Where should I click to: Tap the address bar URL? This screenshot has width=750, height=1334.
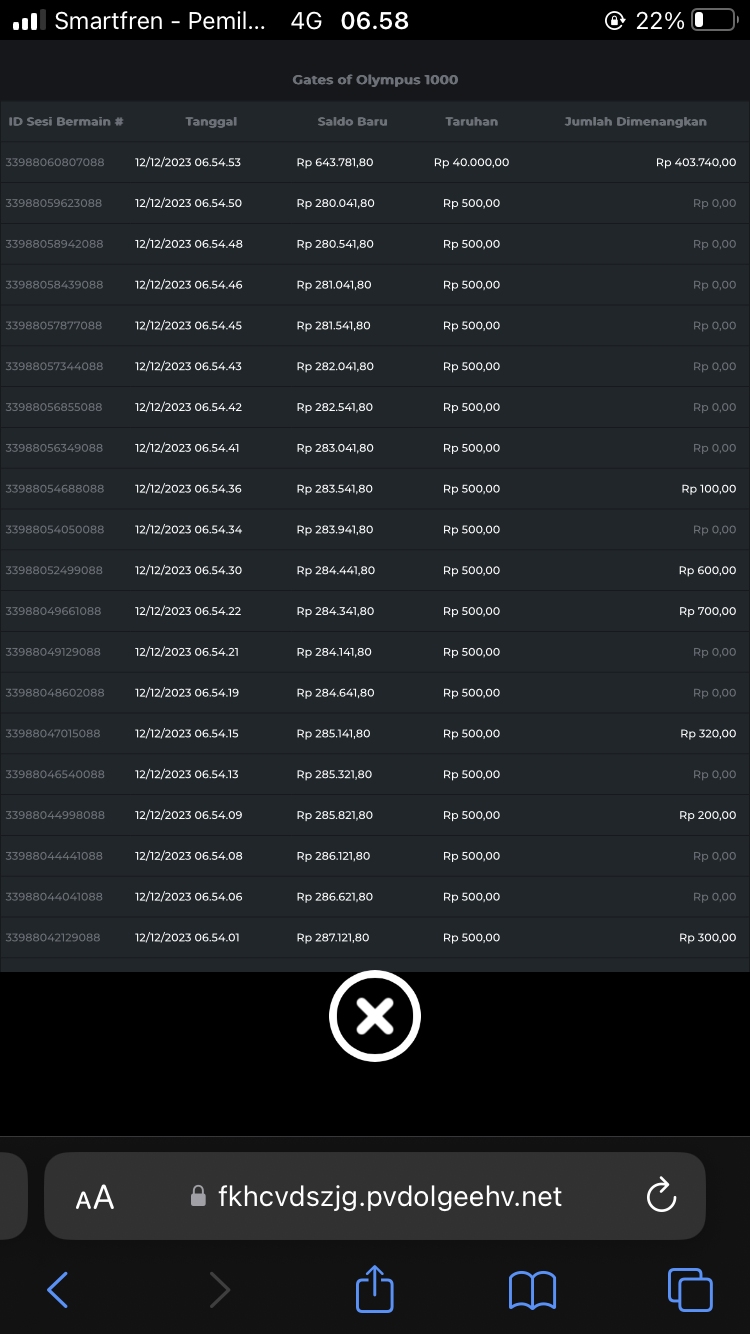tap(390, 1196)
